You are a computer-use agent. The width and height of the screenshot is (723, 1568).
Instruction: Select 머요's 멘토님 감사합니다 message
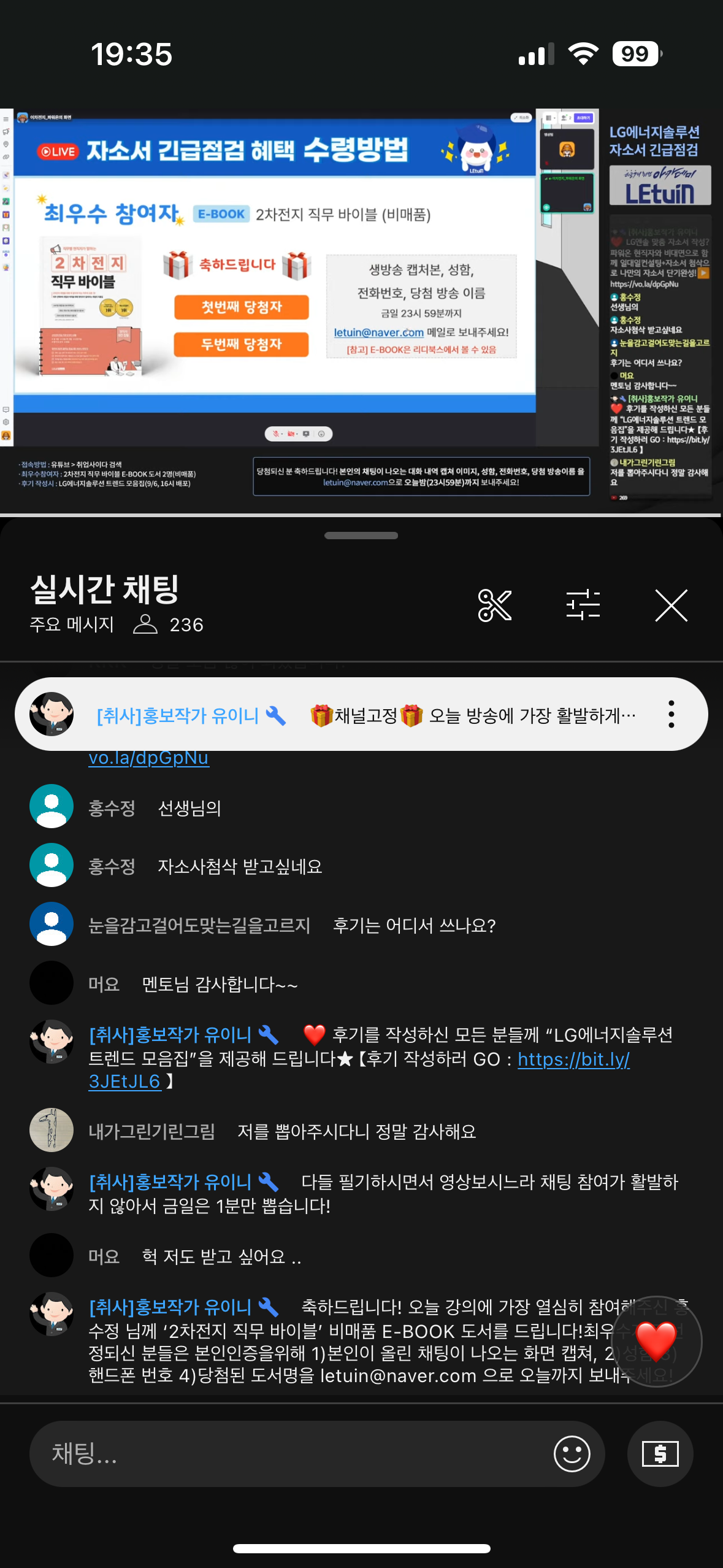tap(220, 984)
